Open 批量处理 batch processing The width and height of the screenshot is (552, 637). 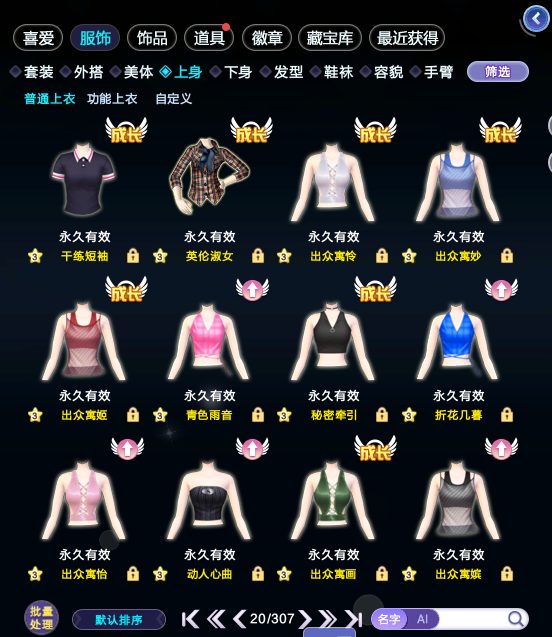pos(41,618)
